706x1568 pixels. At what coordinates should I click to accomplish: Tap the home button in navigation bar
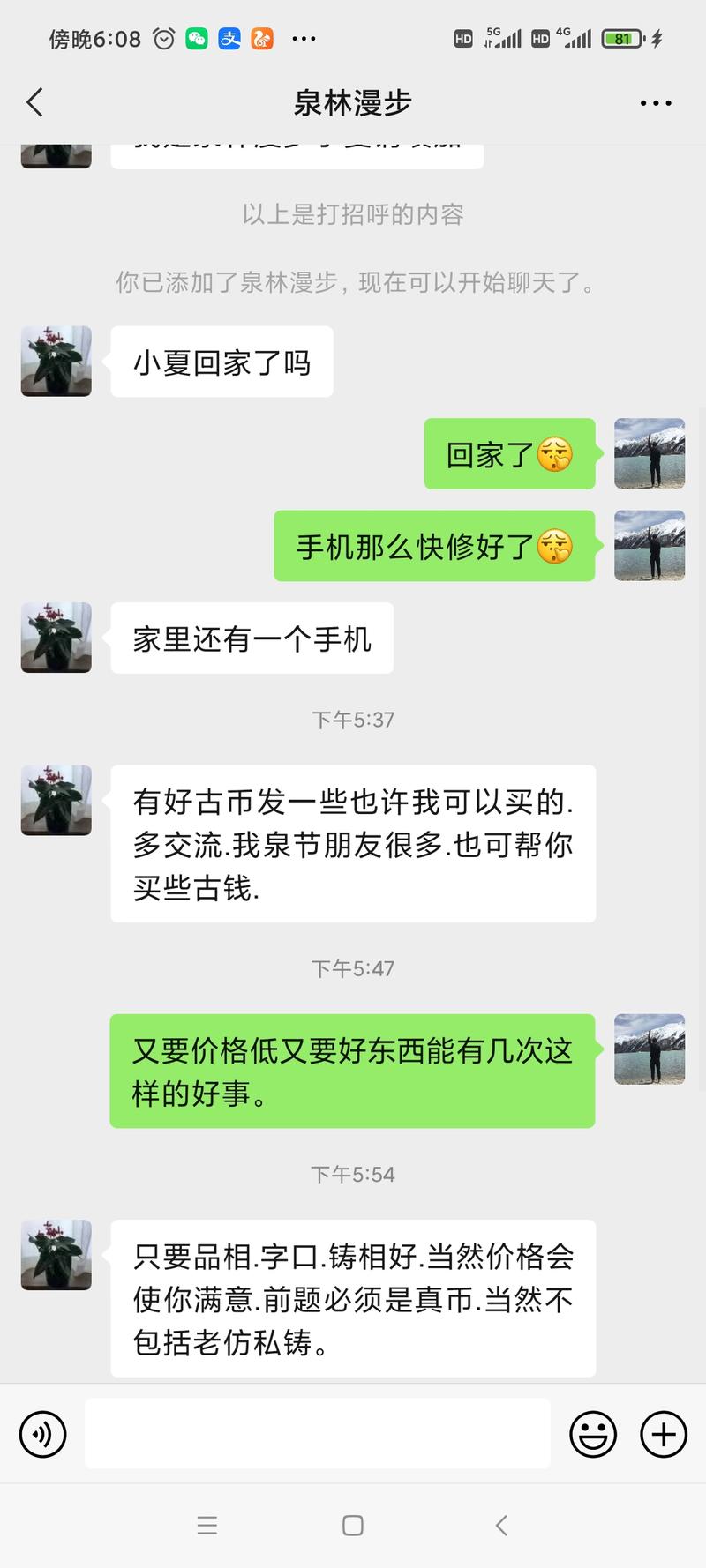tap(353, 1525)
